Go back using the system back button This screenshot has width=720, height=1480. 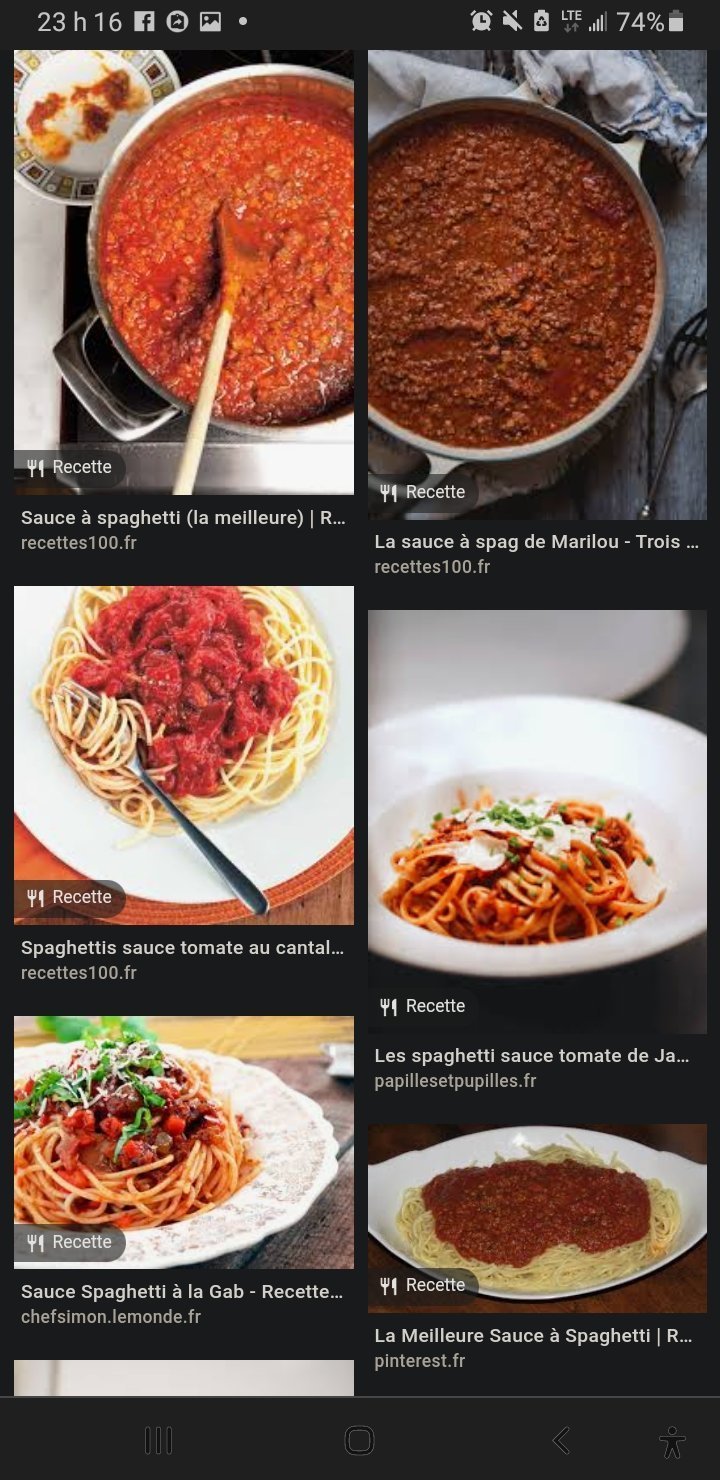[x=562, y=1440]
